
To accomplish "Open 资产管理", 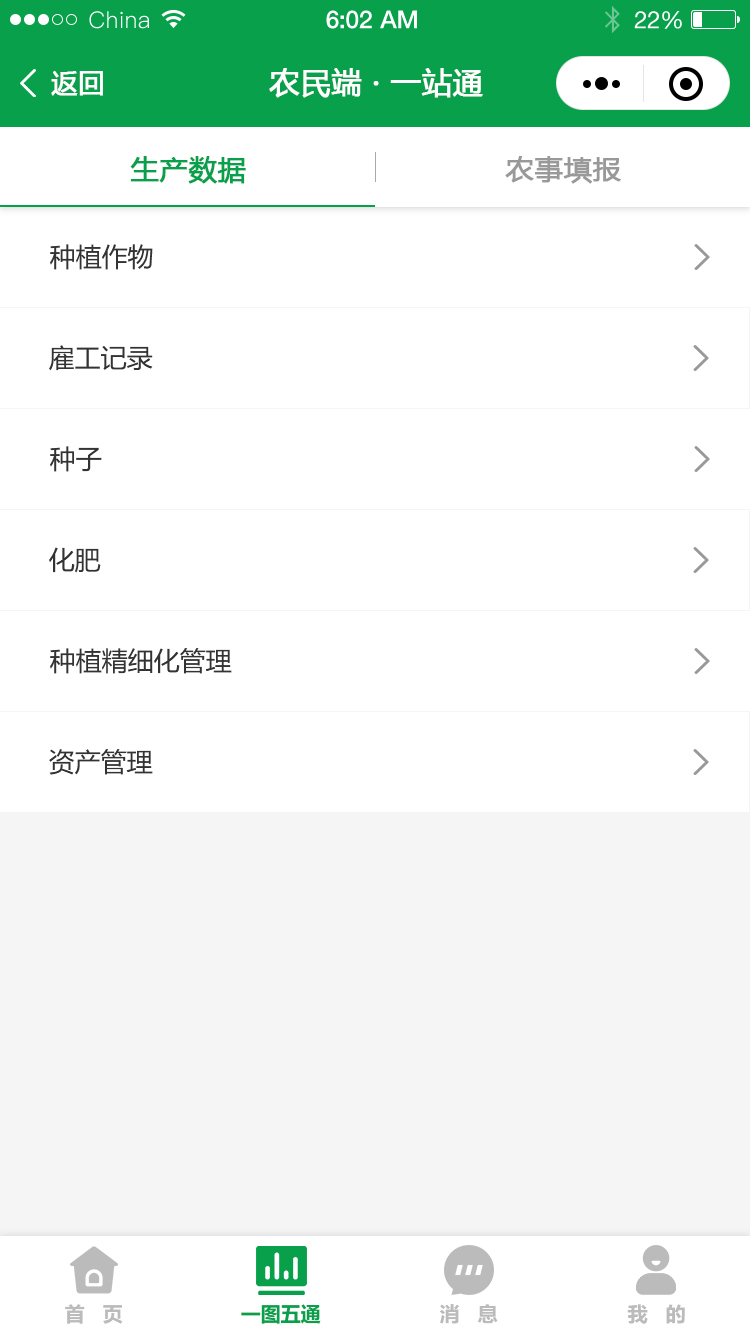I will (375, 762).
